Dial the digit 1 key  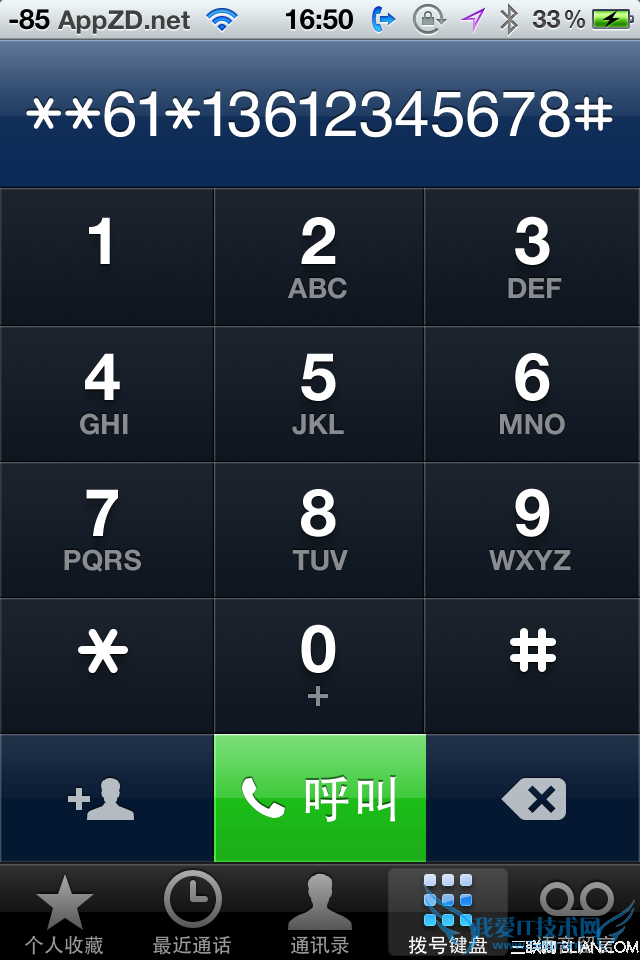[x=106, y=257]
